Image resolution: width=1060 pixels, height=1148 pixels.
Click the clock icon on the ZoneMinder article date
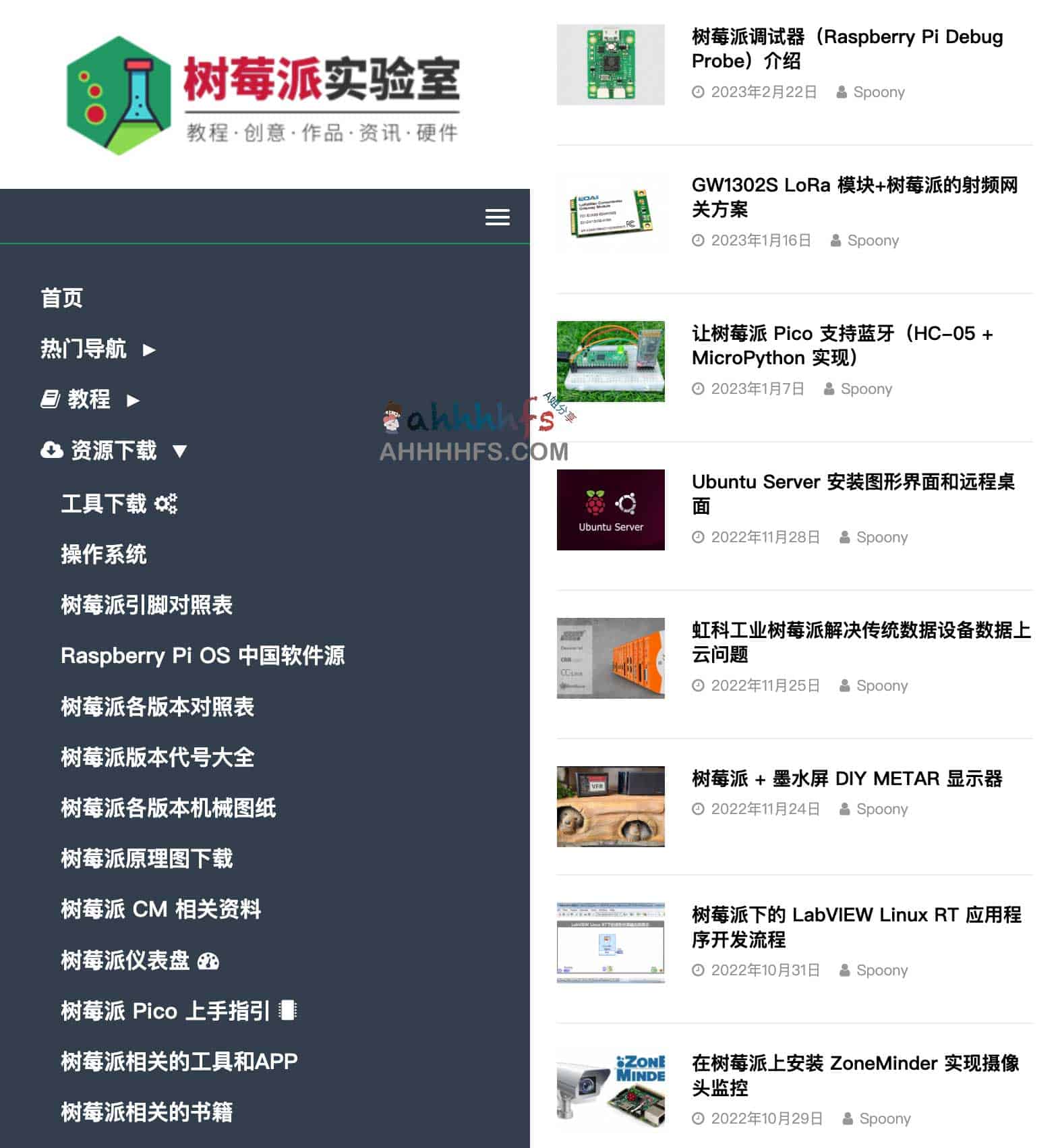[x=697, y=1118]
